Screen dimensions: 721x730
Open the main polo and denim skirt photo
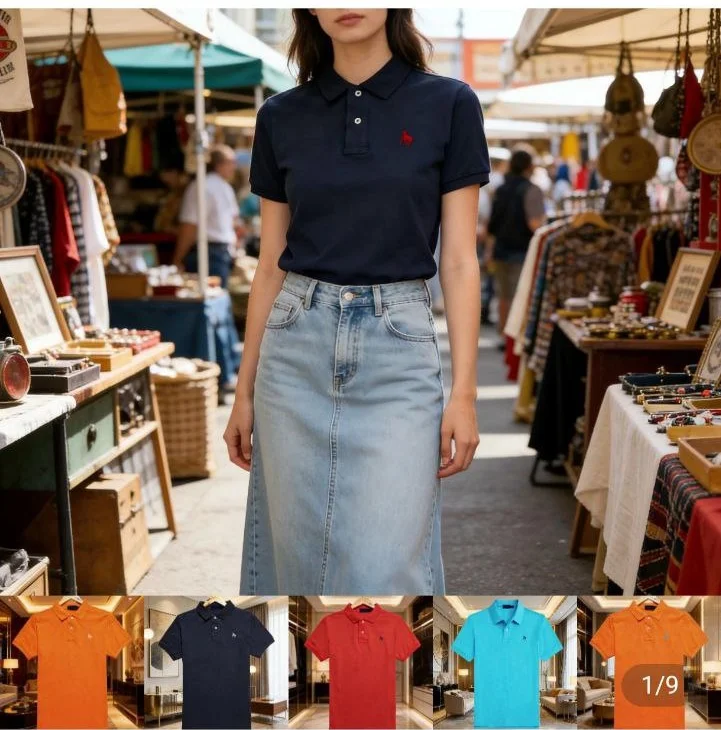(360, 300)
